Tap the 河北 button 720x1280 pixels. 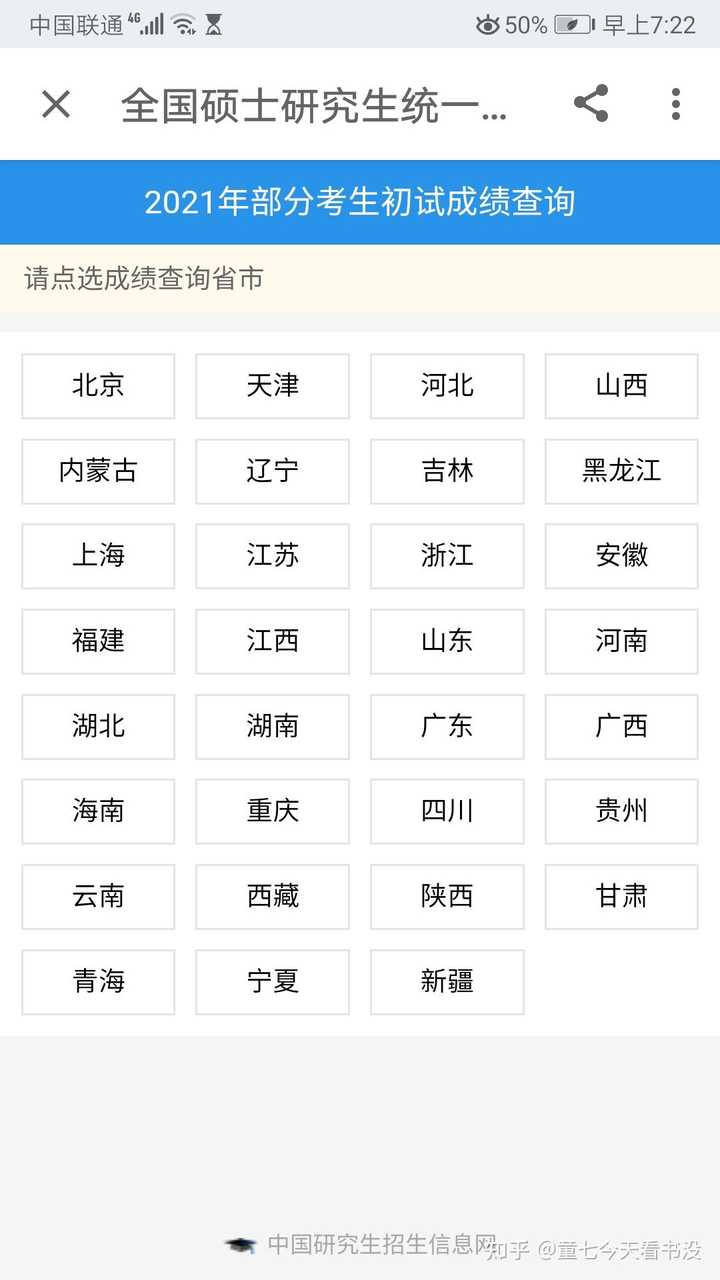pos(447,386)
